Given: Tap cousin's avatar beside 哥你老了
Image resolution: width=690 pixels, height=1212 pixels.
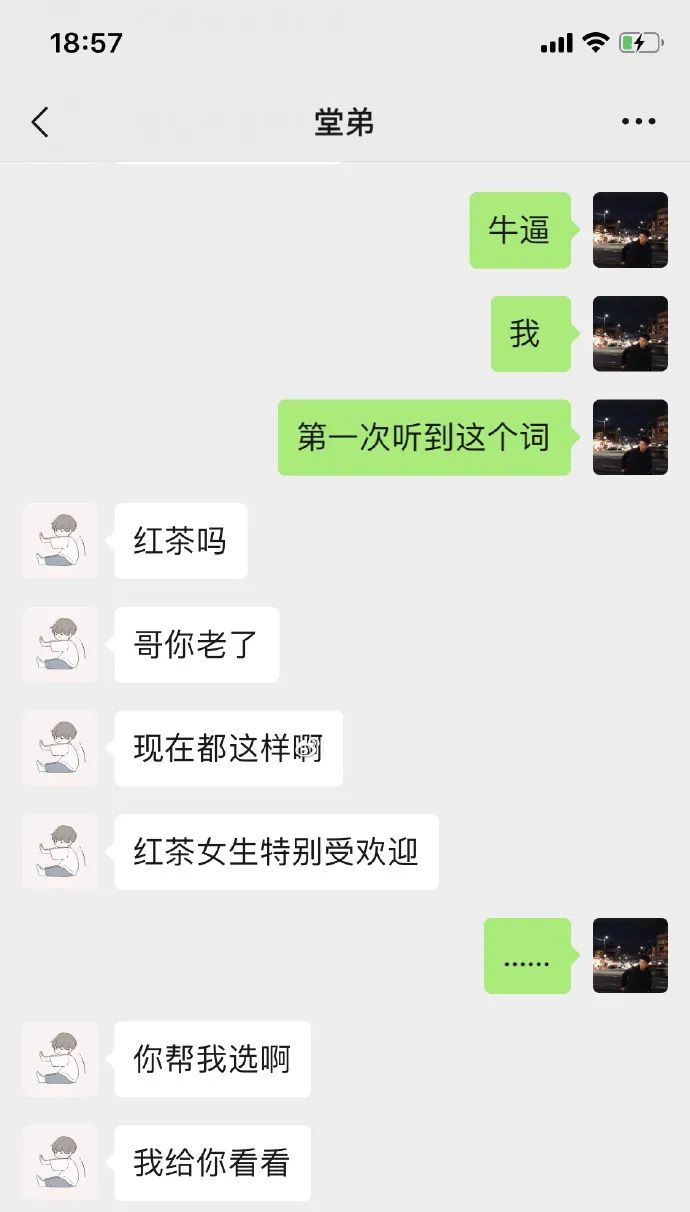Looking at the screenshot, I should click(x=60, y=645).
